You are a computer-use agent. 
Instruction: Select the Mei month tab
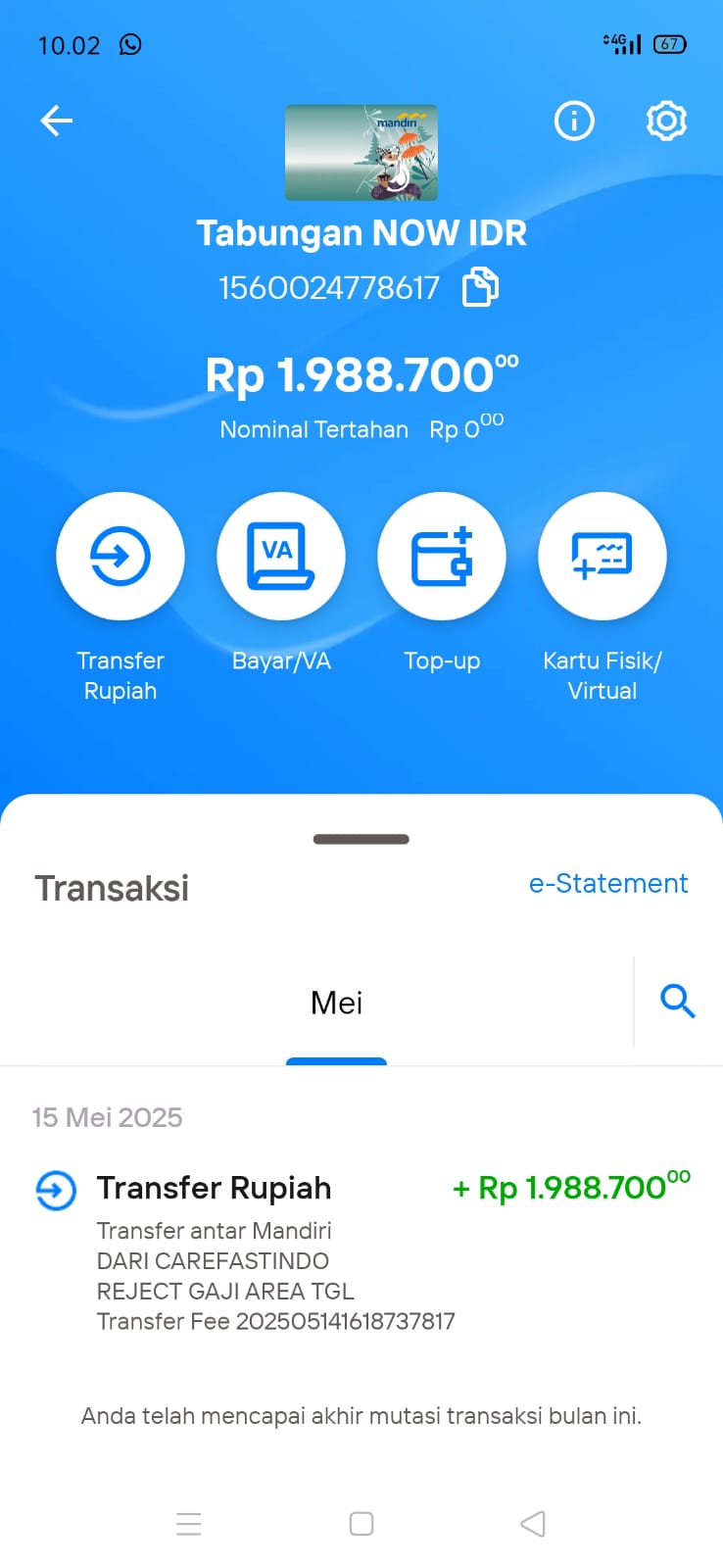click(x=336, y=1003)
